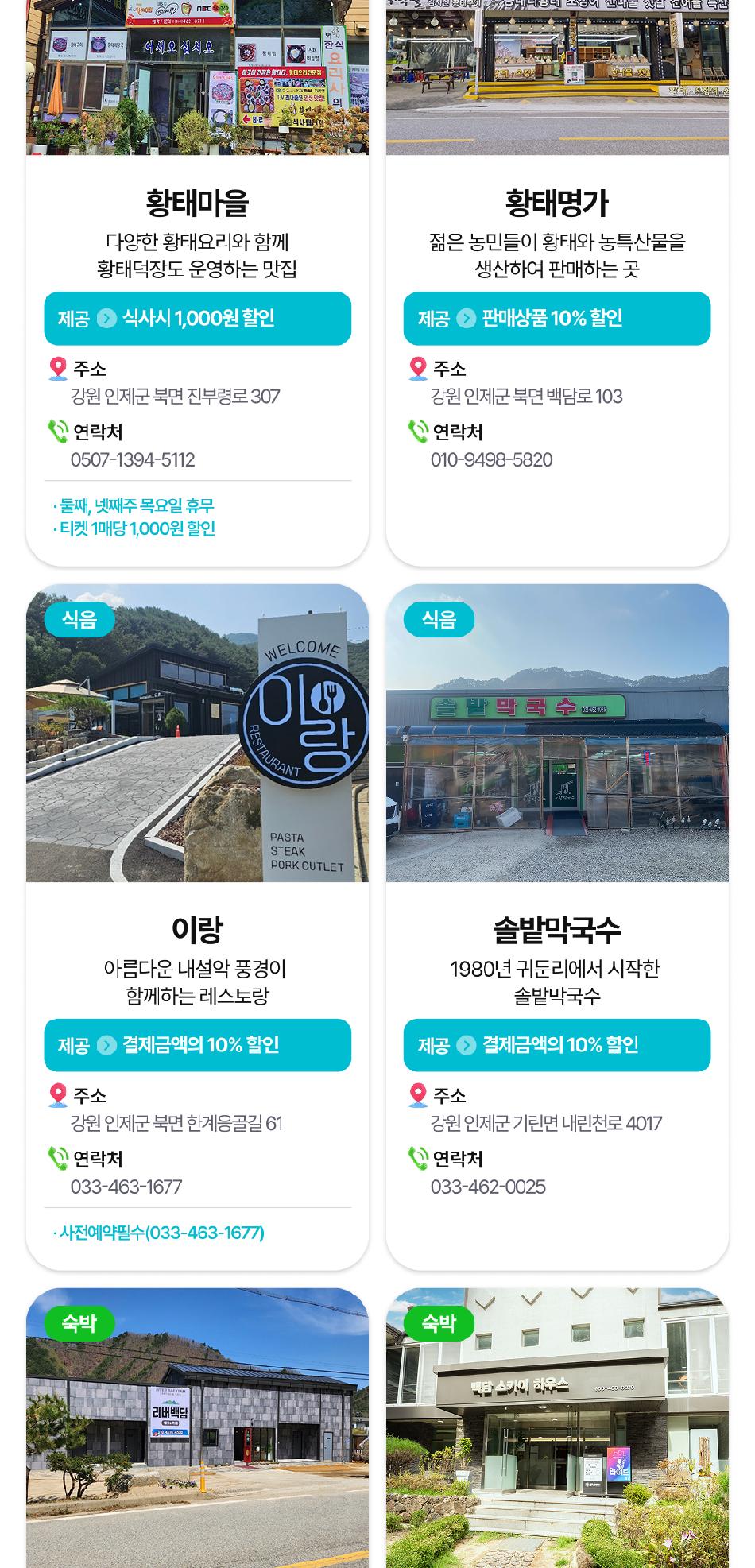Click the phone icon beside 황태명가 연락처

tap(416, 432)
